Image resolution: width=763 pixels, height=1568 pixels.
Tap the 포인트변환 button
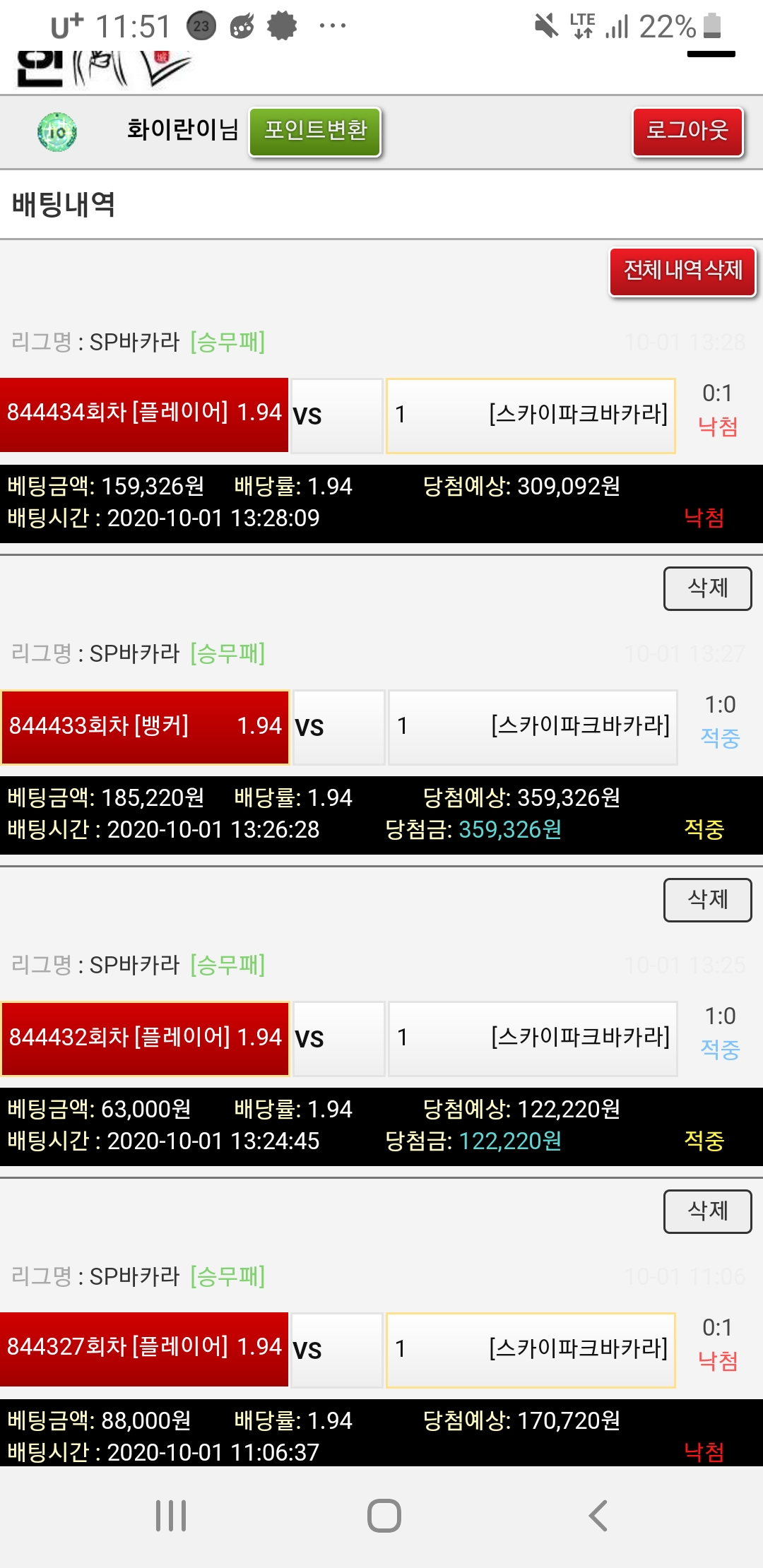[315, 131]
